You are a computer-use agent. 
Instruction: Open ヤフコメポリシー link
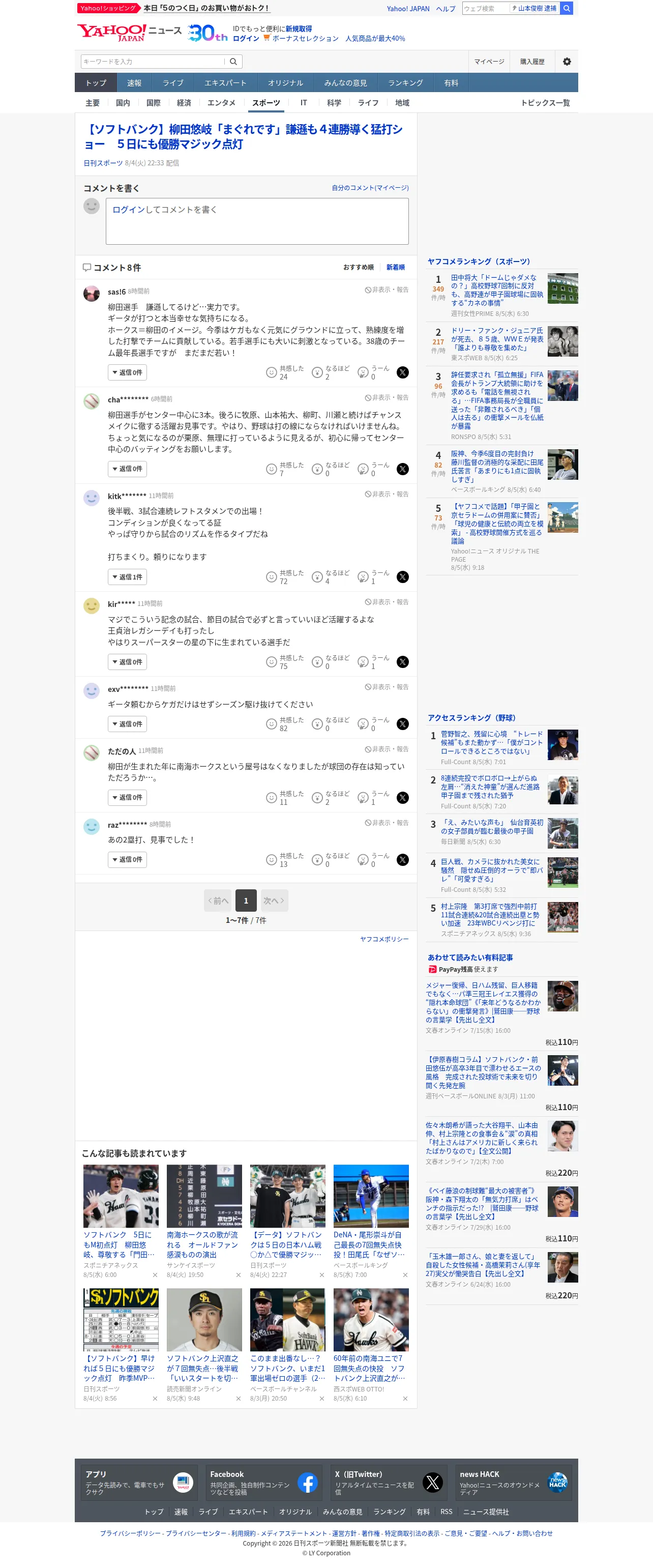pyautogui.click(x=384, y=939)
